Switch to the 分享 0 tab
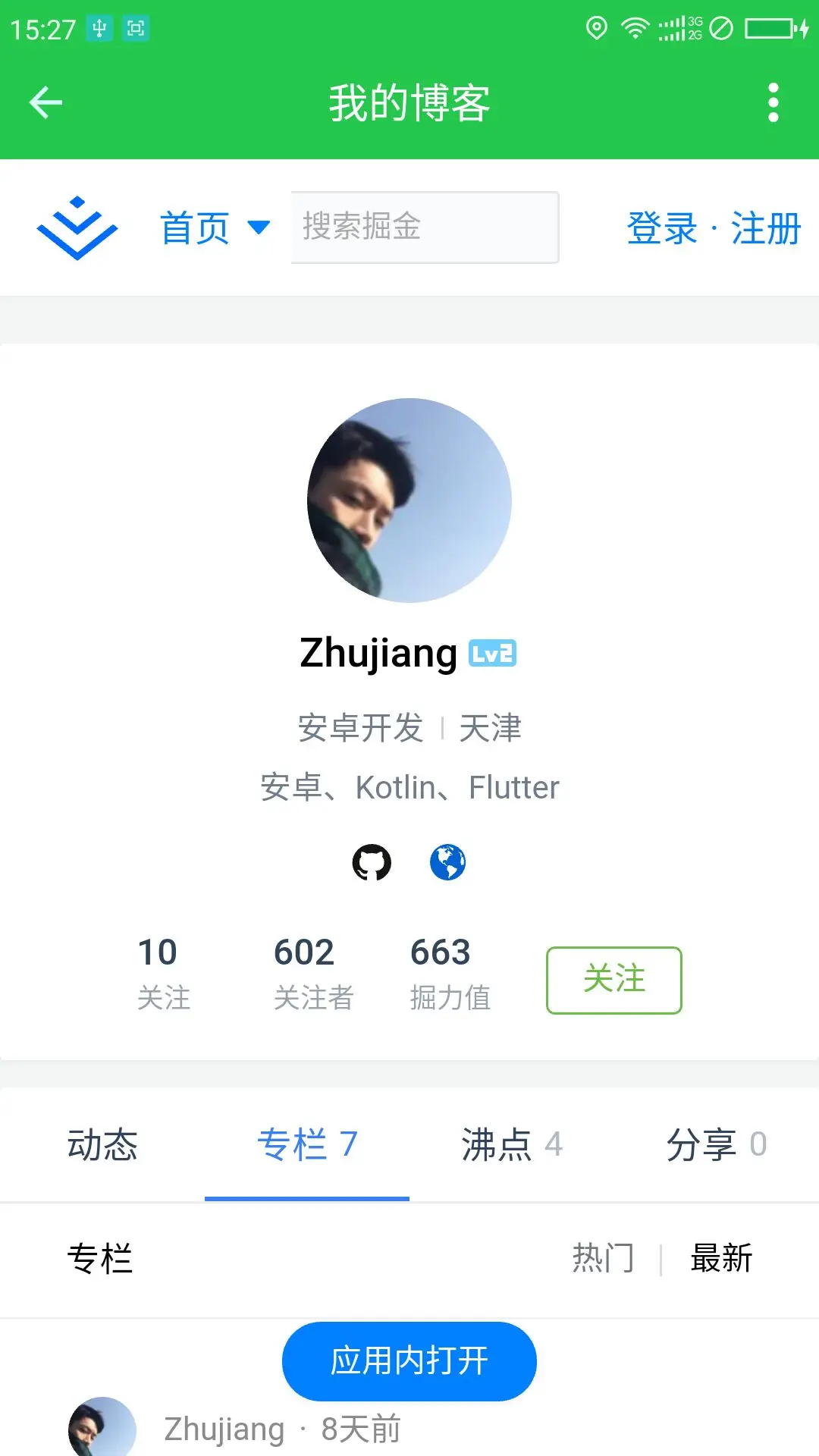Screen dimensions: 819x1456 tap(716, 1144)
